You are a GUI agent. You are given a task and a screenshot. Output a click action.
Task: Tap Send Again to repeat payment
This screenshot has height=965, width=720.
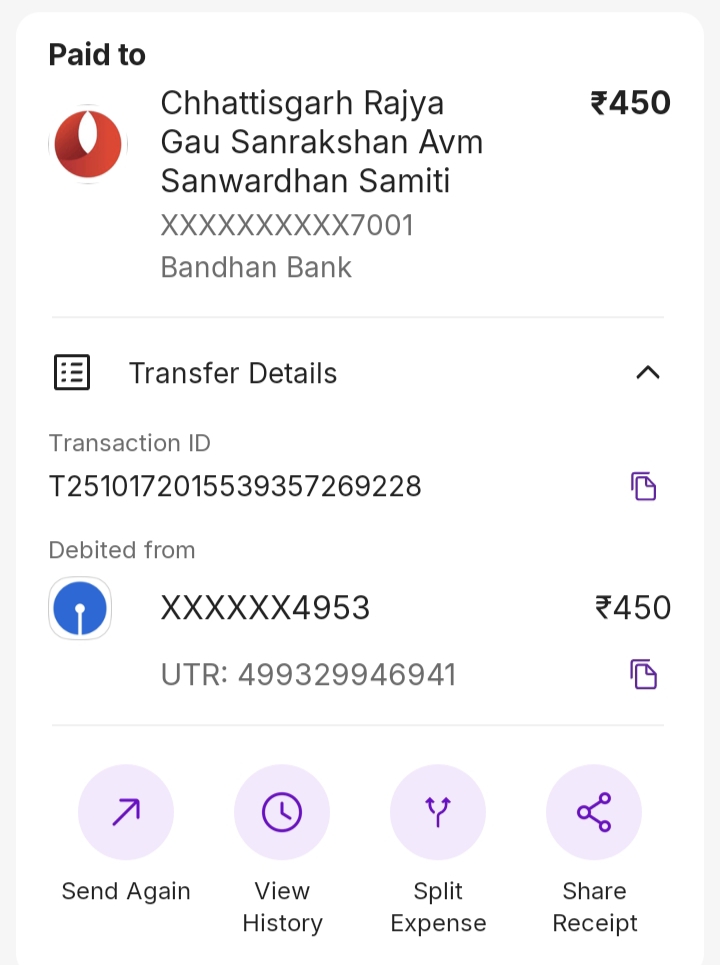tap(126, 812)
